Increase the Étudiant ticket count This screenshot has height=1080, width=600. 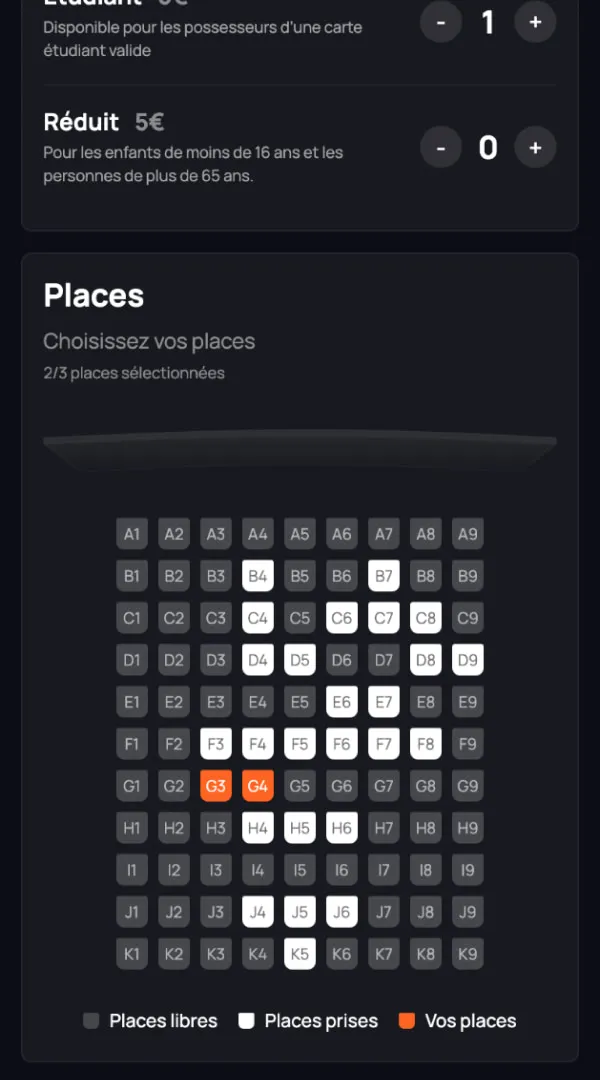click(535, 22)
